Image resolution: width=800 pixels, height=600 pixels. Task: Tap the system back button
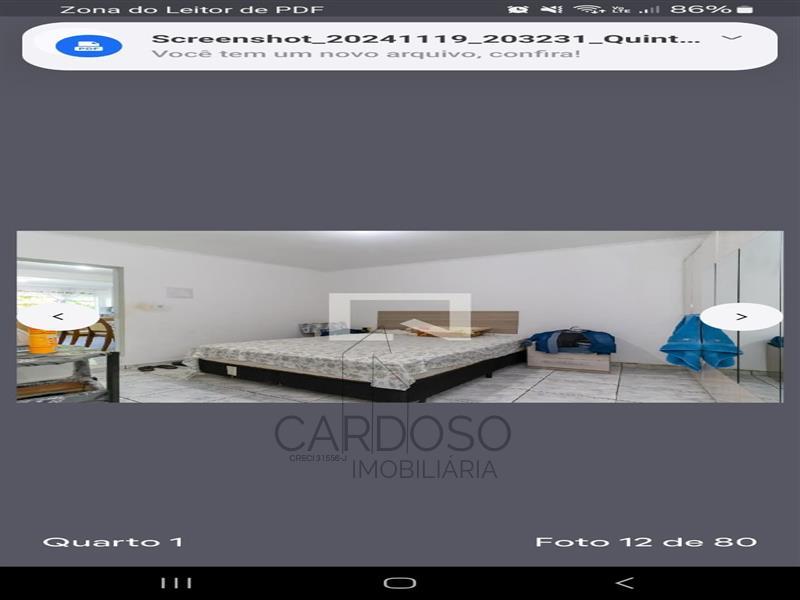click(x=624, y=583)
